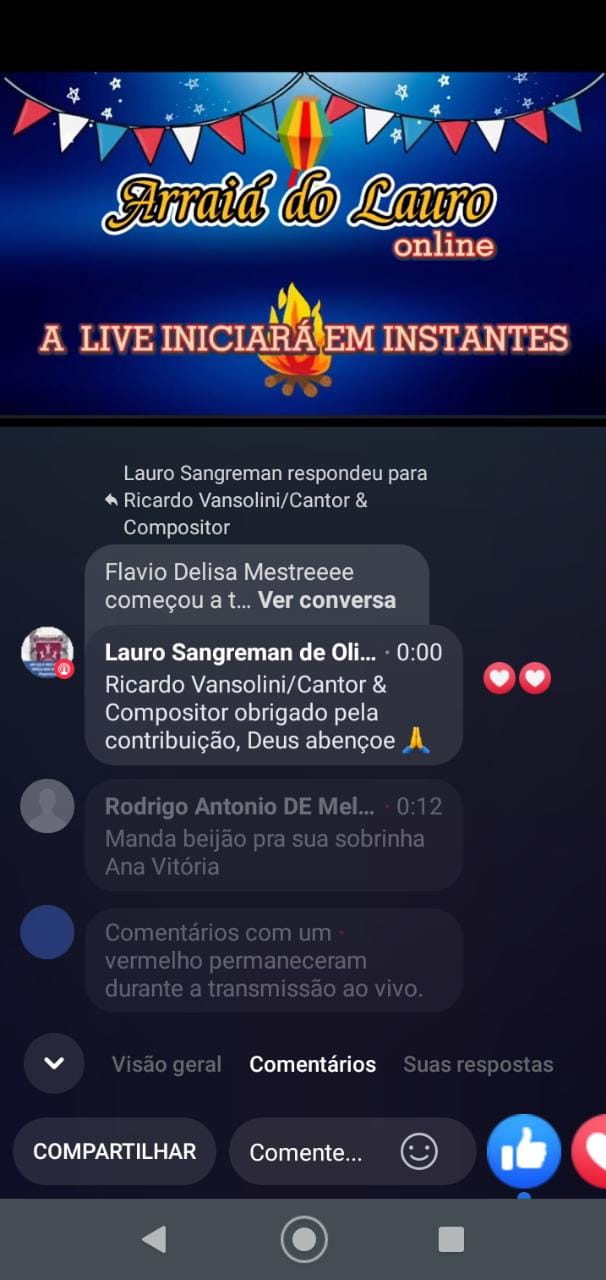
Task: Open Ver conversa link
Action: click(x=327, y=600)
